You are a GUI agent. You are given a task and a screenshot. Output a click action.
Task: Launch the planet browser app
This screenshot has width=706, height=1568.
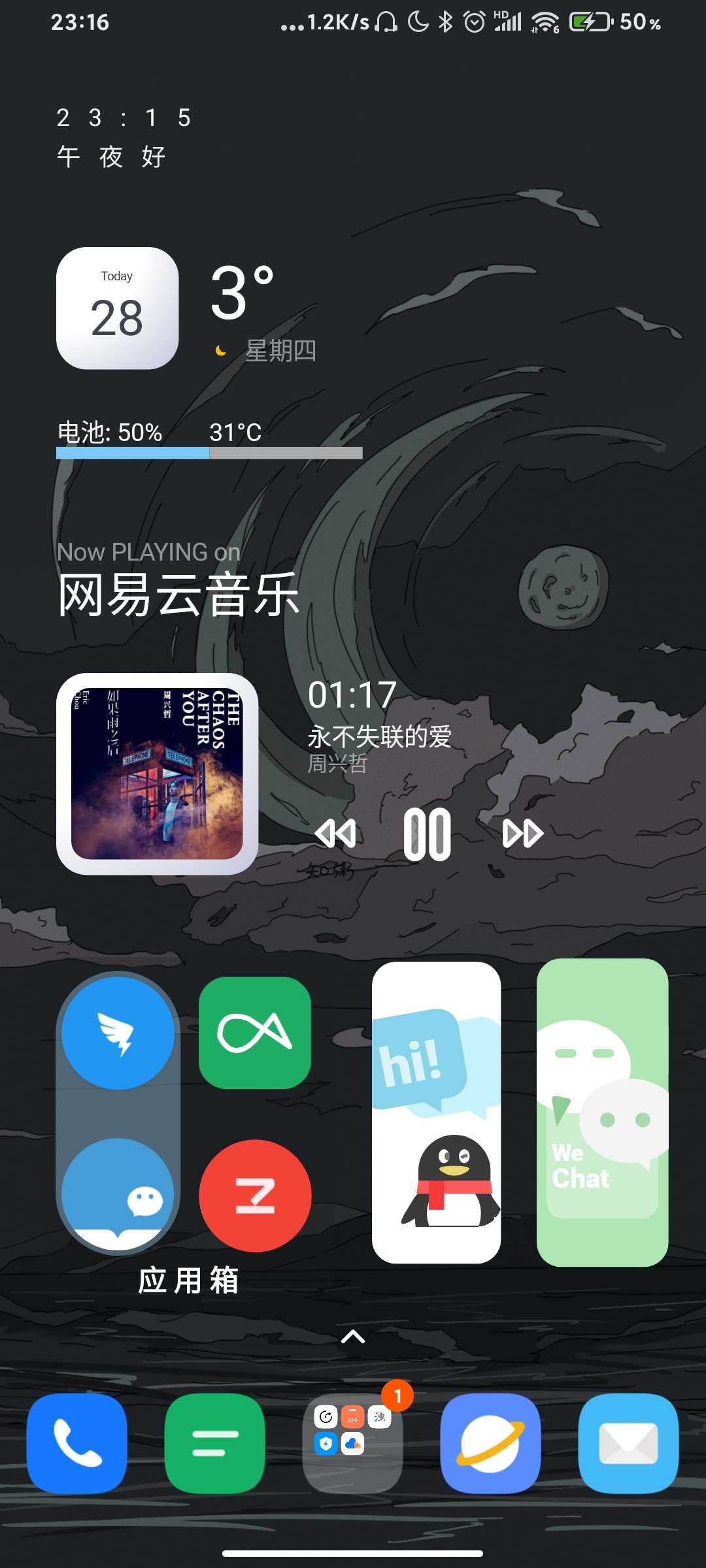pos(491,1444)
